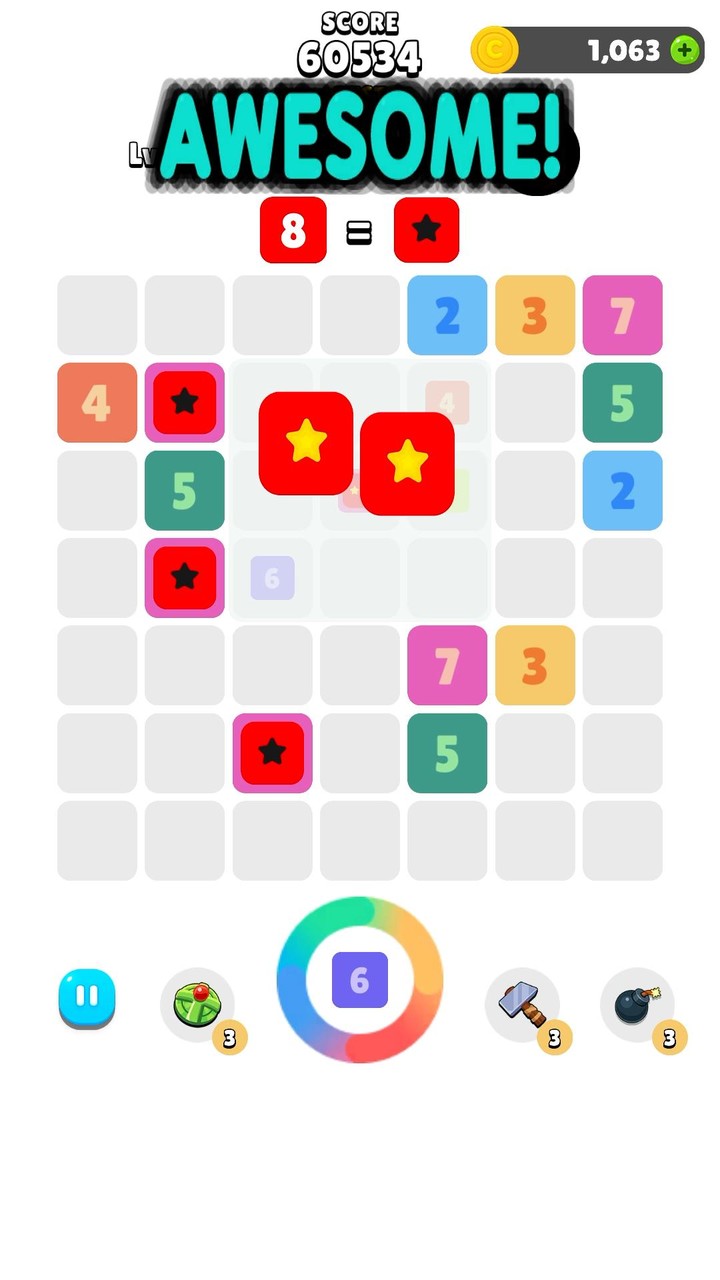Select the pink 7 tile mid-board
Viewport: 720px width, 1280px height.
(x=447, y=666)
